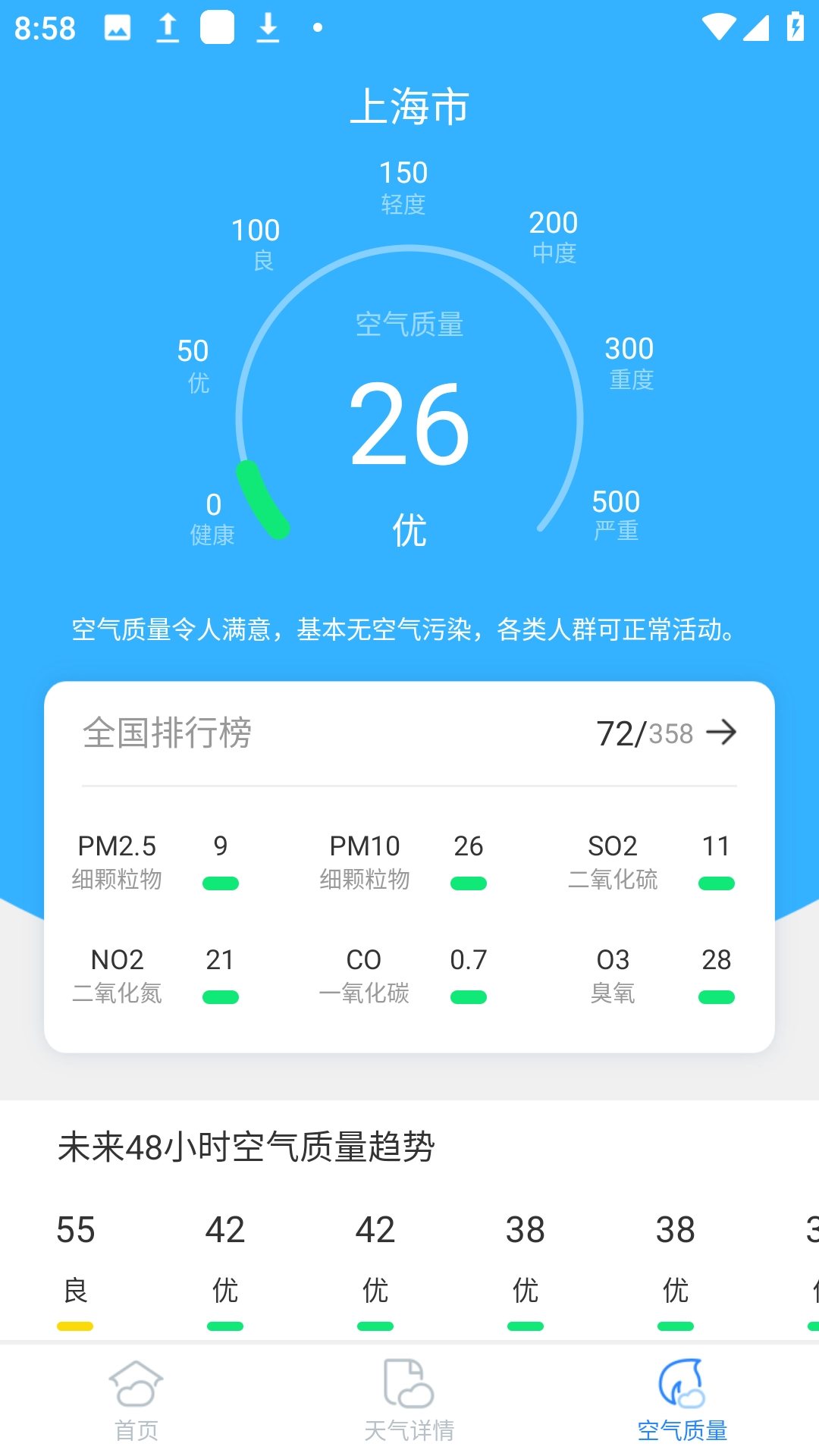Select the PM10 pollutant value

pos(469,846)
